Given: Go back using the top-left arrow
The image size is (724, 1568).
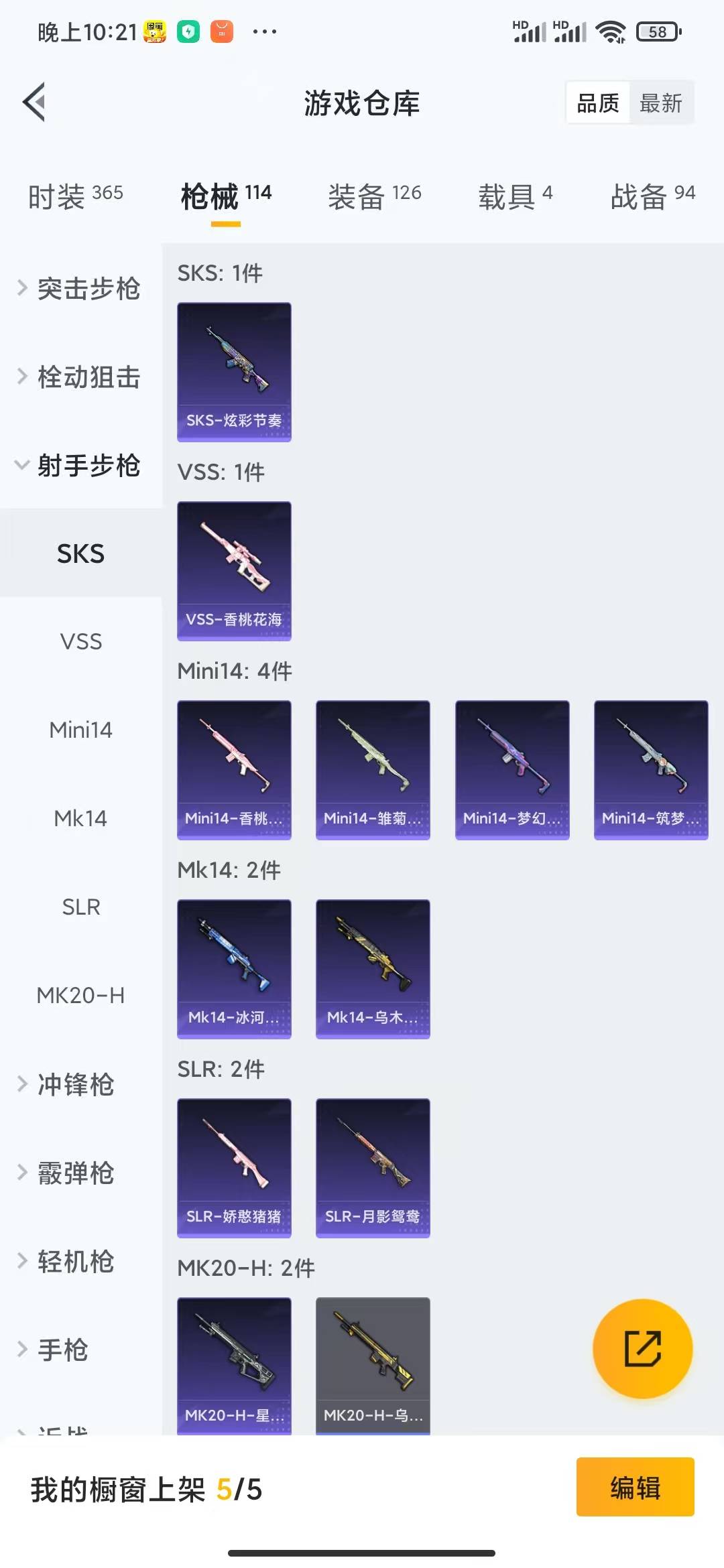Looking at the screenshot, I should pyautogui.click(x=35, y=103).
